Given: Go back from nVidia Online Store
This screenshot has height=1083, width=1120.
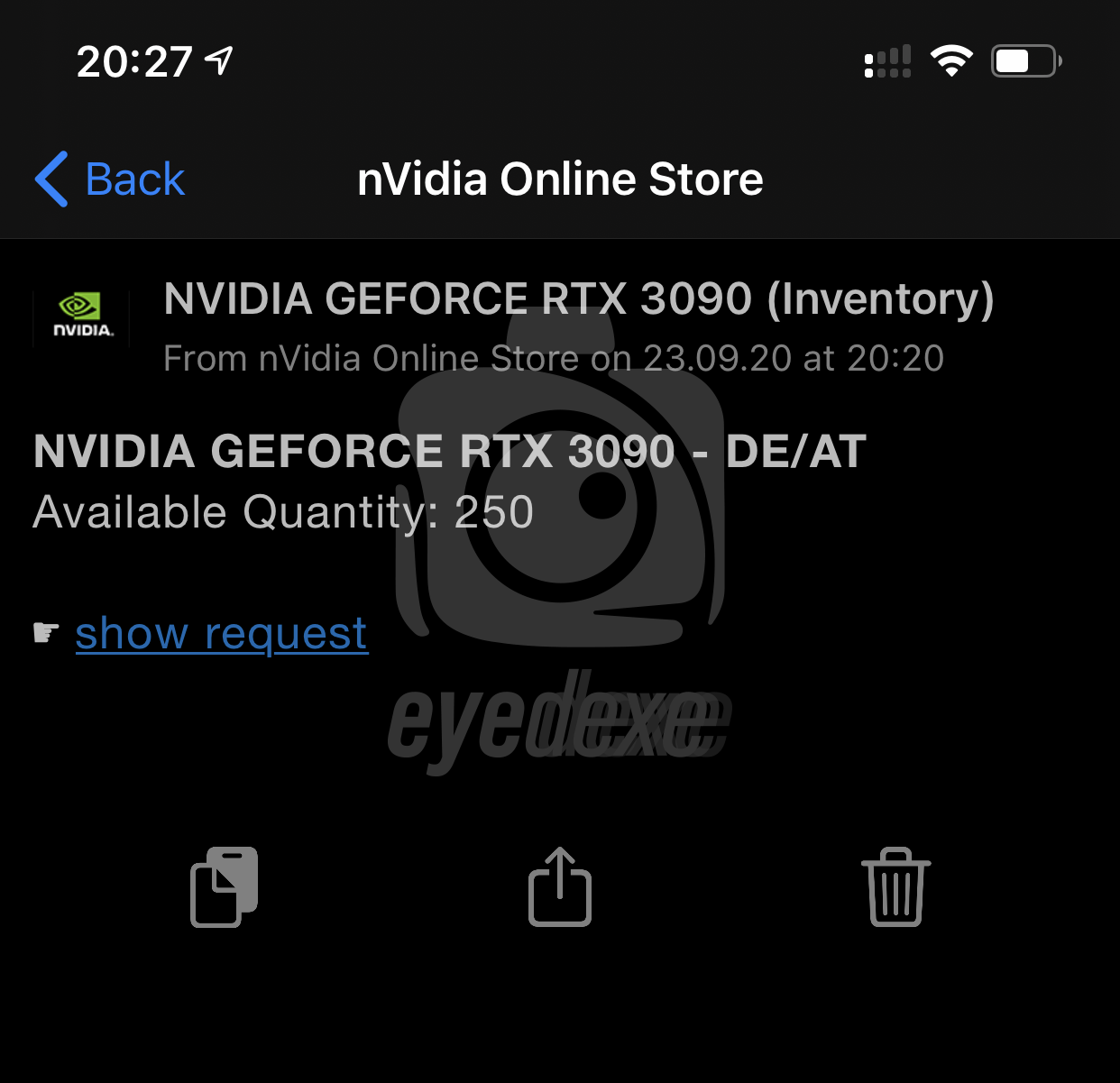Looking at the screenshot, I should tap(110, 179).
